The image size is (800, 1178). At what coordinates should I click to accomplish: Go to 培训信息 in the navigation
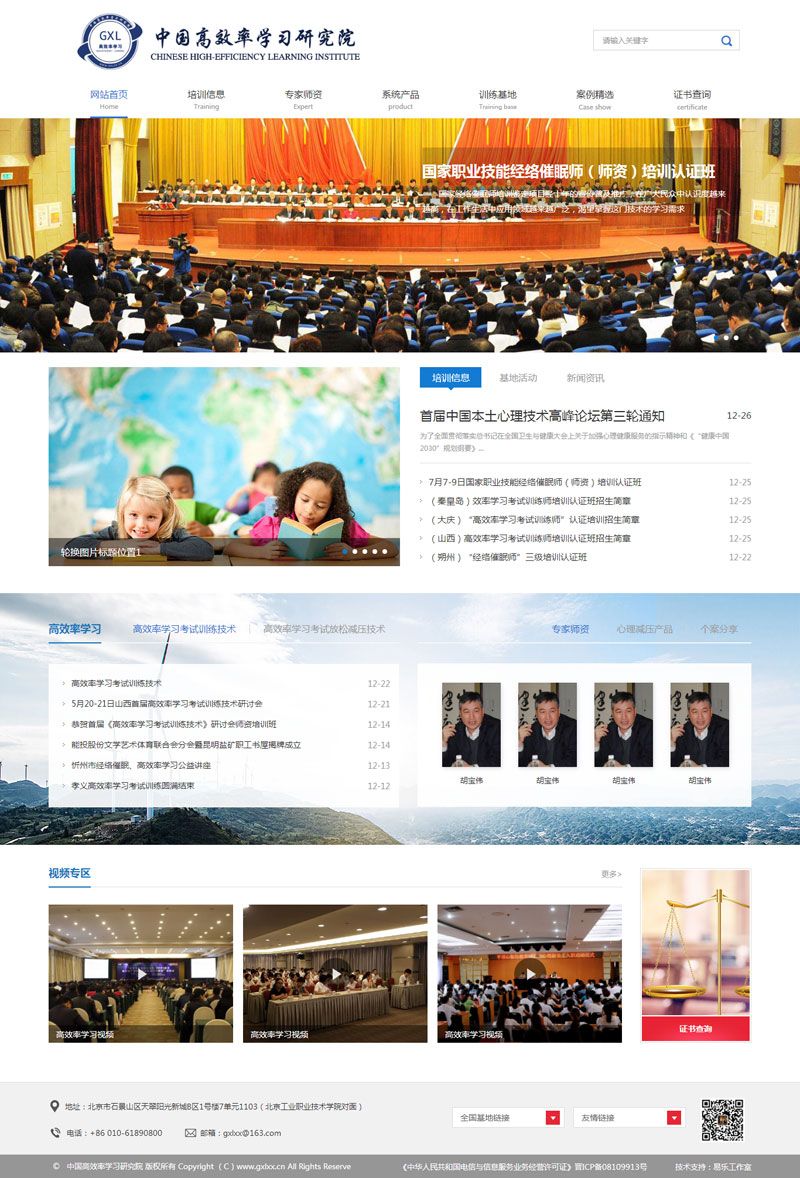pos(206,96)
